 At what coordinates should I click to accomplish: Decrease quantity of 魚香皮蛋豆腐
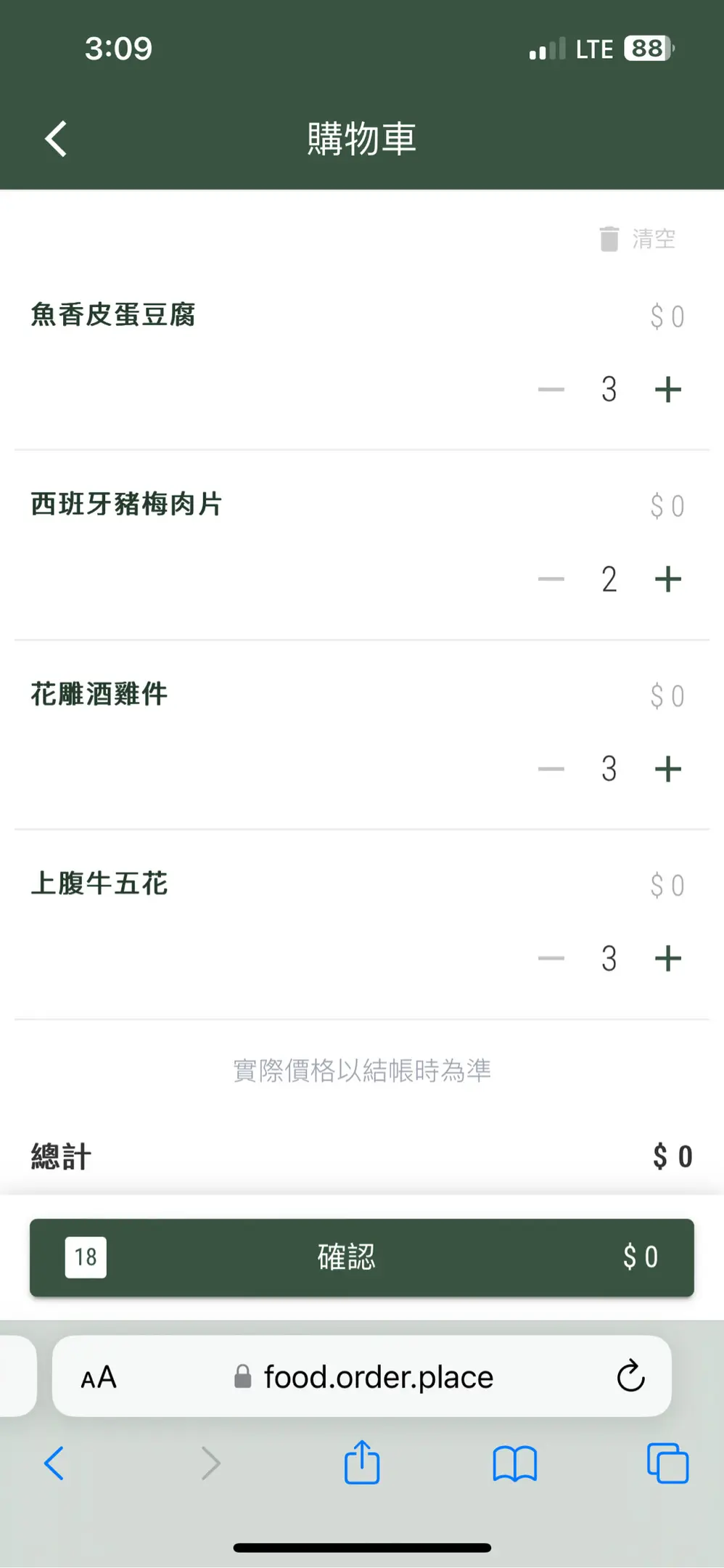(x=551, y=390)
